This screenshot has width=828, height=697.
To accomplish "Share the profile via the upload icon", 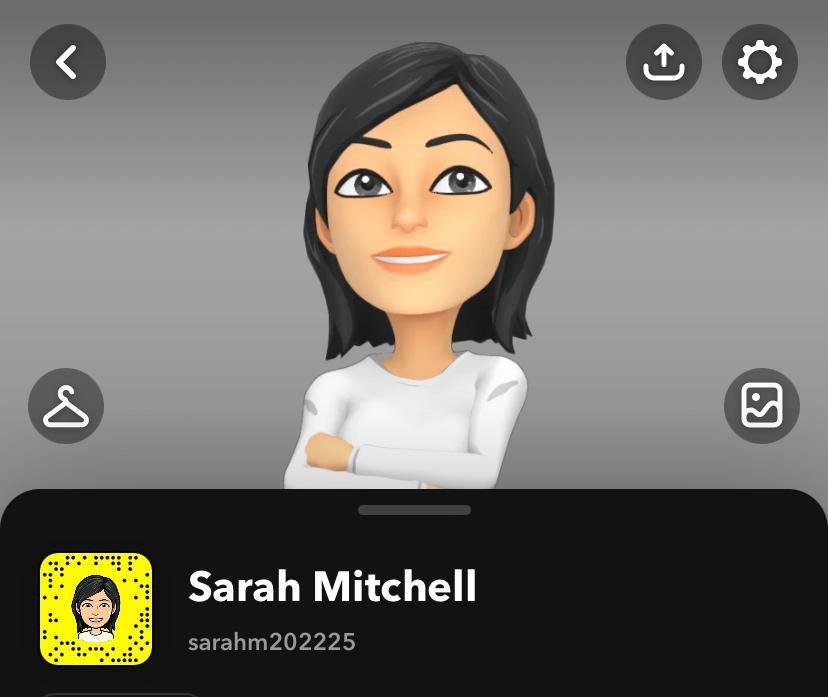I will point(664,63).
